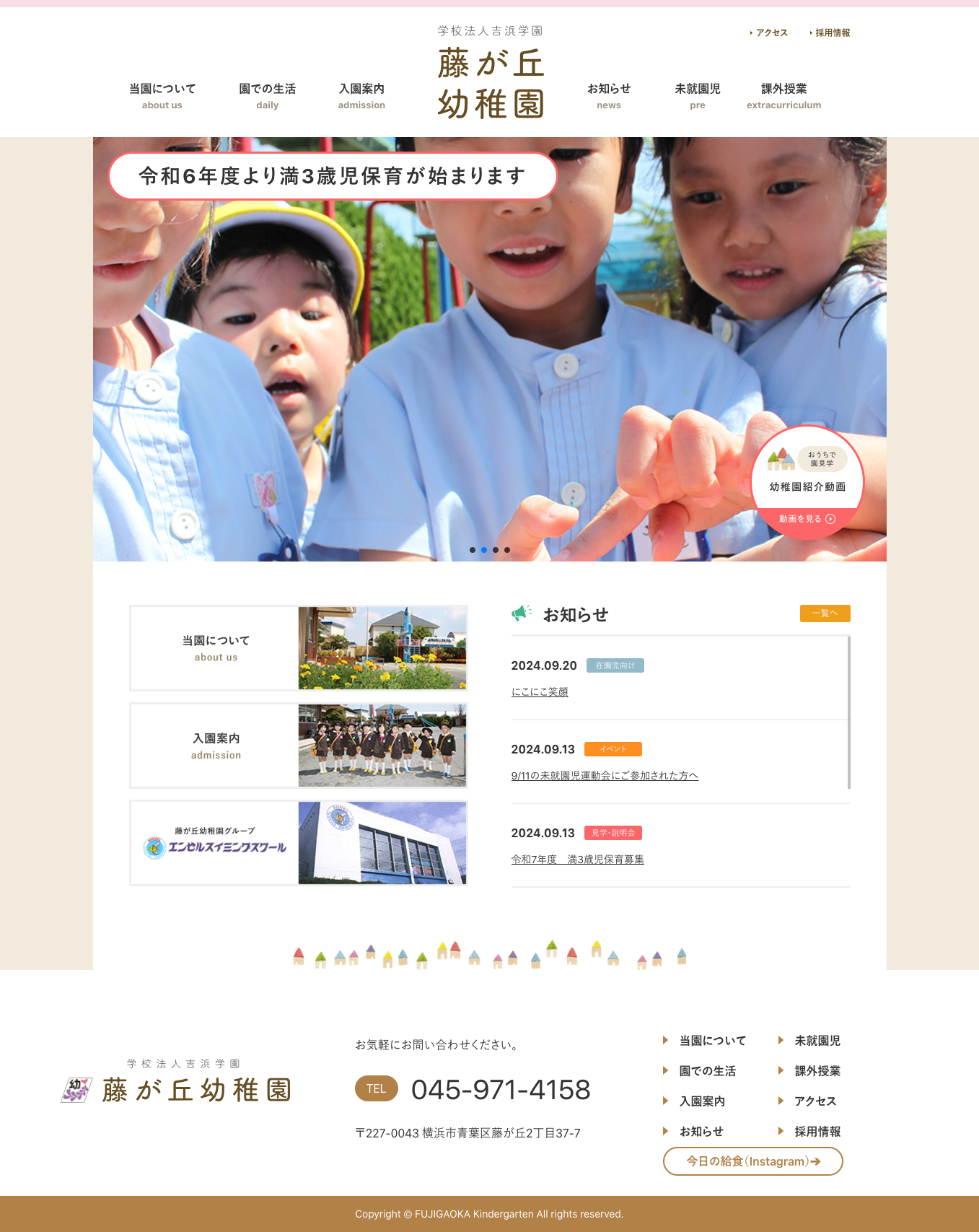979x1232 pixels.
Task: Open 今日の給食 (Instagram) button
Action: pos(752,1161)
